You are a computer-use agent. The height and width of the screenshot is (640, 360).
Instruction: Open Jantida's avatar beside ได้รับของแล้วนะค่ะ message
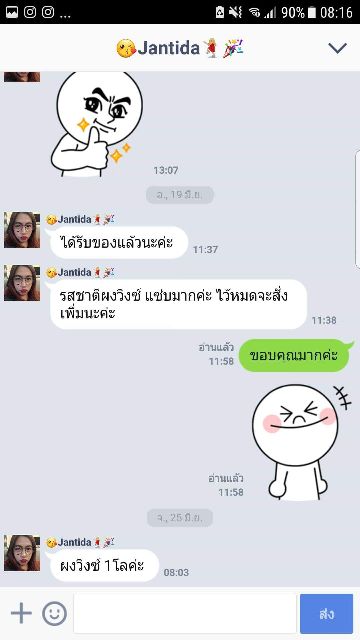(22, 230)
